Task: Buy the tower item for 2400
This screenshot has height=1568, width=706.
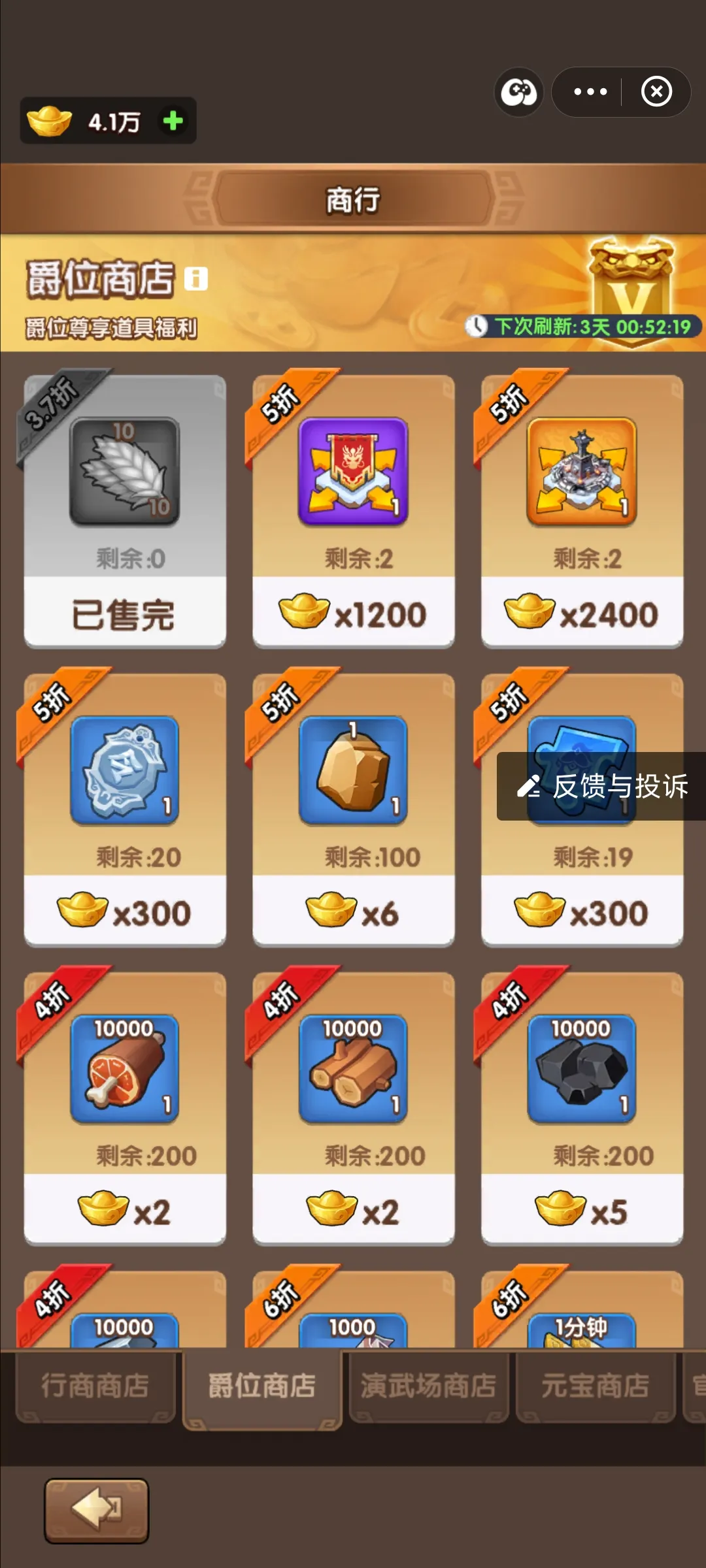Action: [x=582, y=613]
